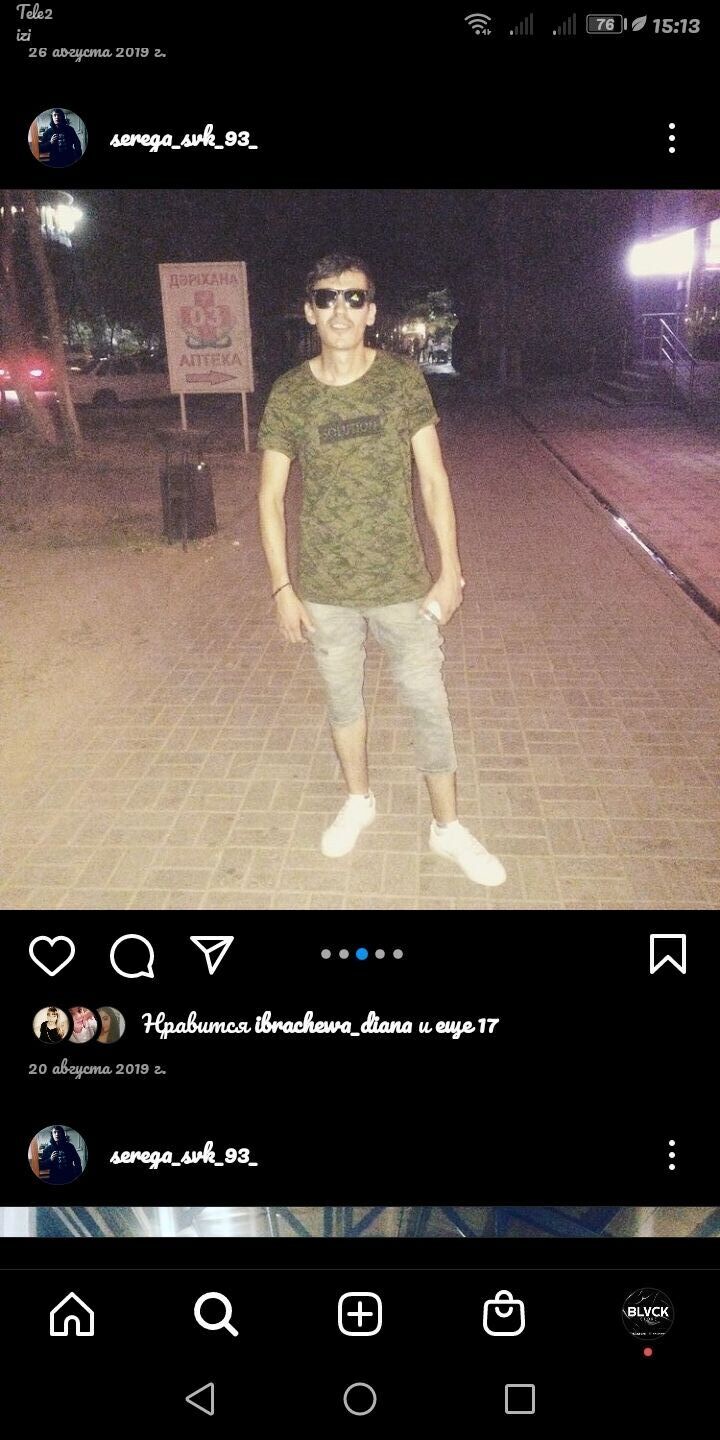Image resolution: width=720 pixels, height=1440 pixels.
Task: Open serega_svk_93_ avatar on lower post header
Action: pyautogui.click(x=58, y=1155)
